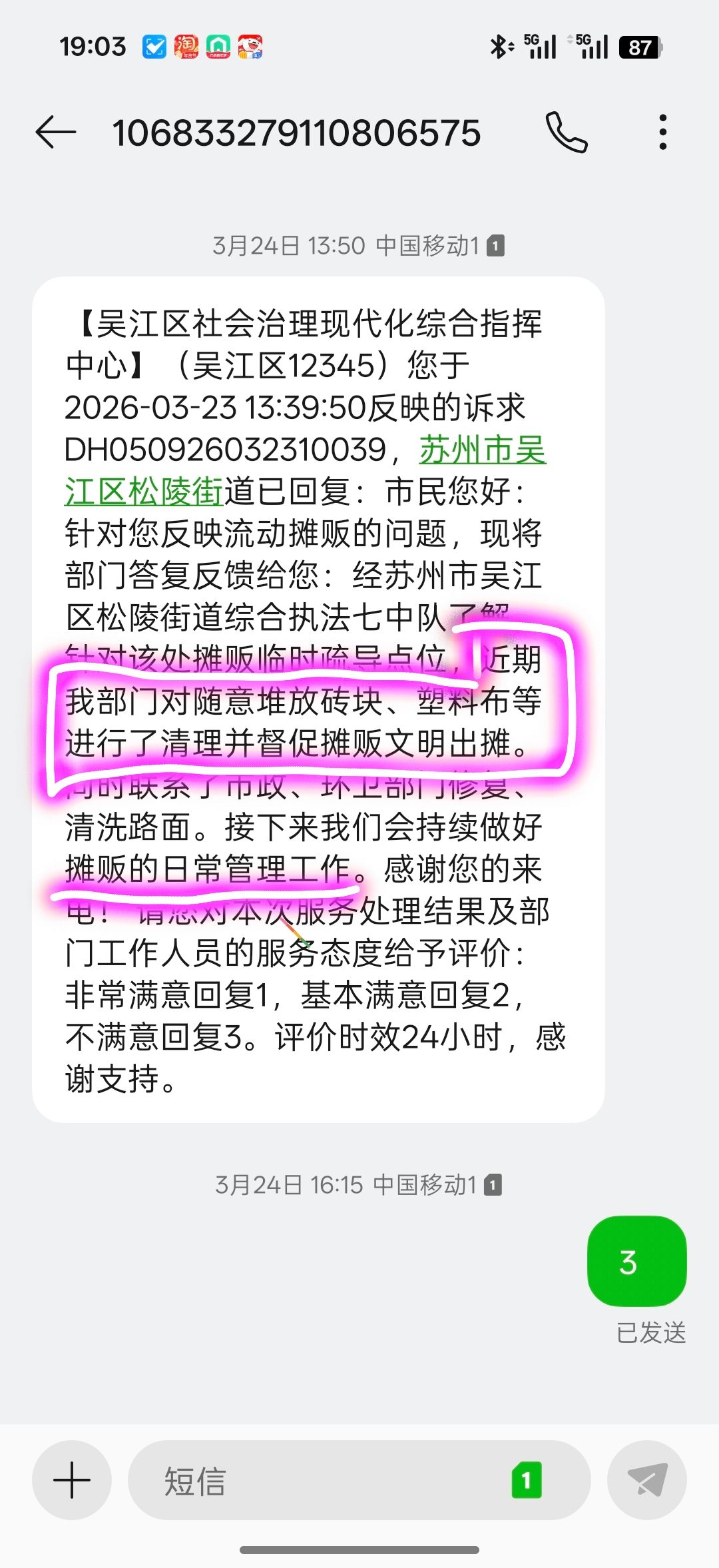Viewport: 719px width, 1568px height.
Task: Switch SIM card with the green 1 badge
Action: pyautogui.click(x=526, y=1480)
